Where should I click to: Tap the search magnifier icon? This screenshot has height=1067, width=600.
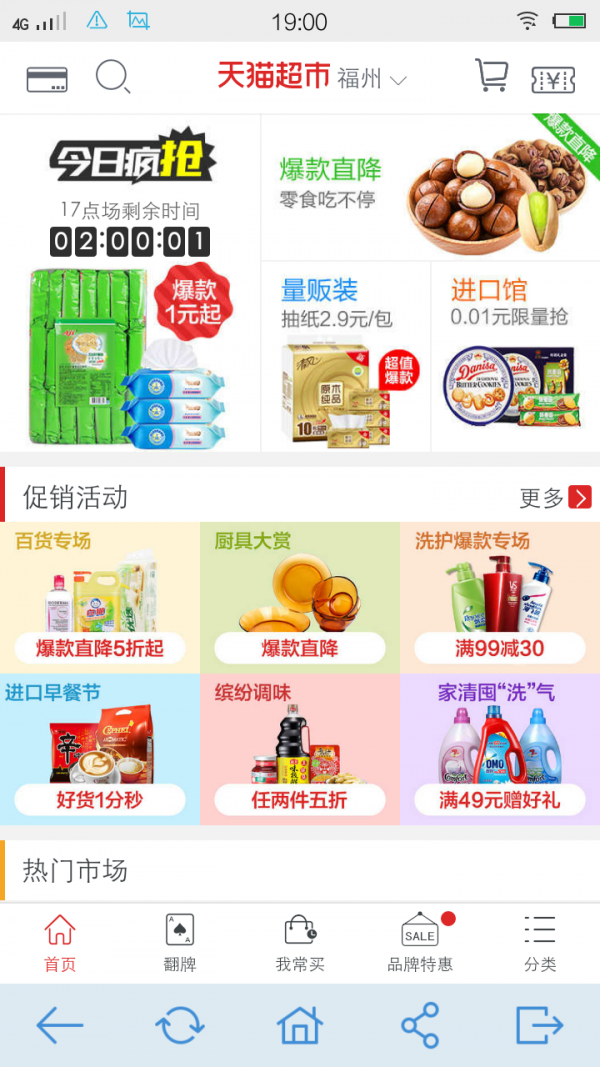112,77
